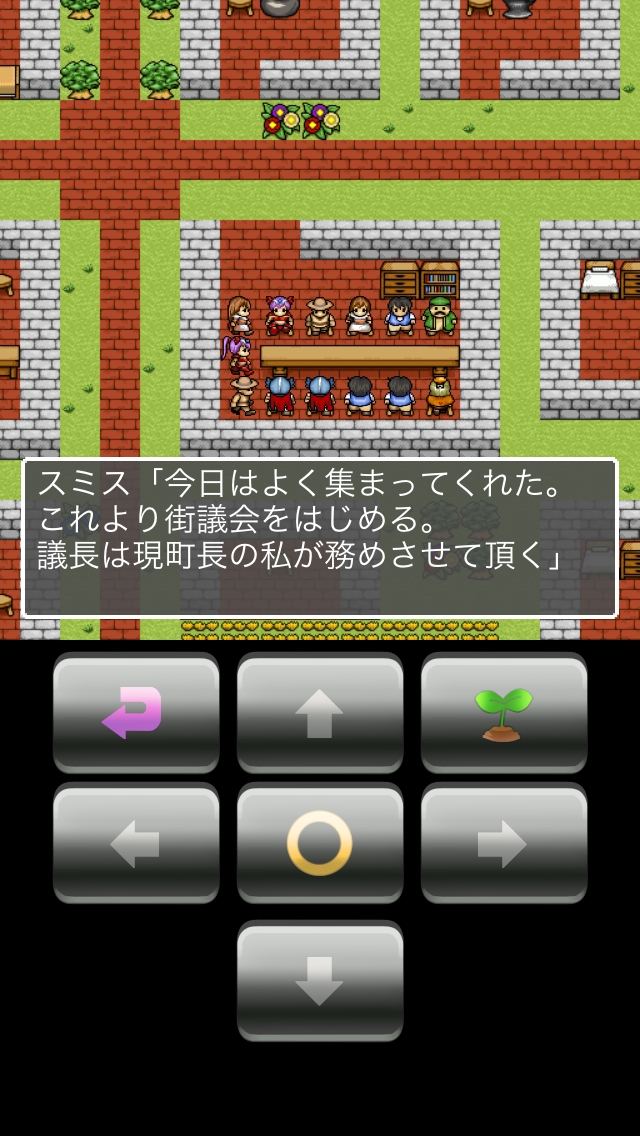Confirm with the gold circle button
This screenshot has width=640, height=1136.
320,843
